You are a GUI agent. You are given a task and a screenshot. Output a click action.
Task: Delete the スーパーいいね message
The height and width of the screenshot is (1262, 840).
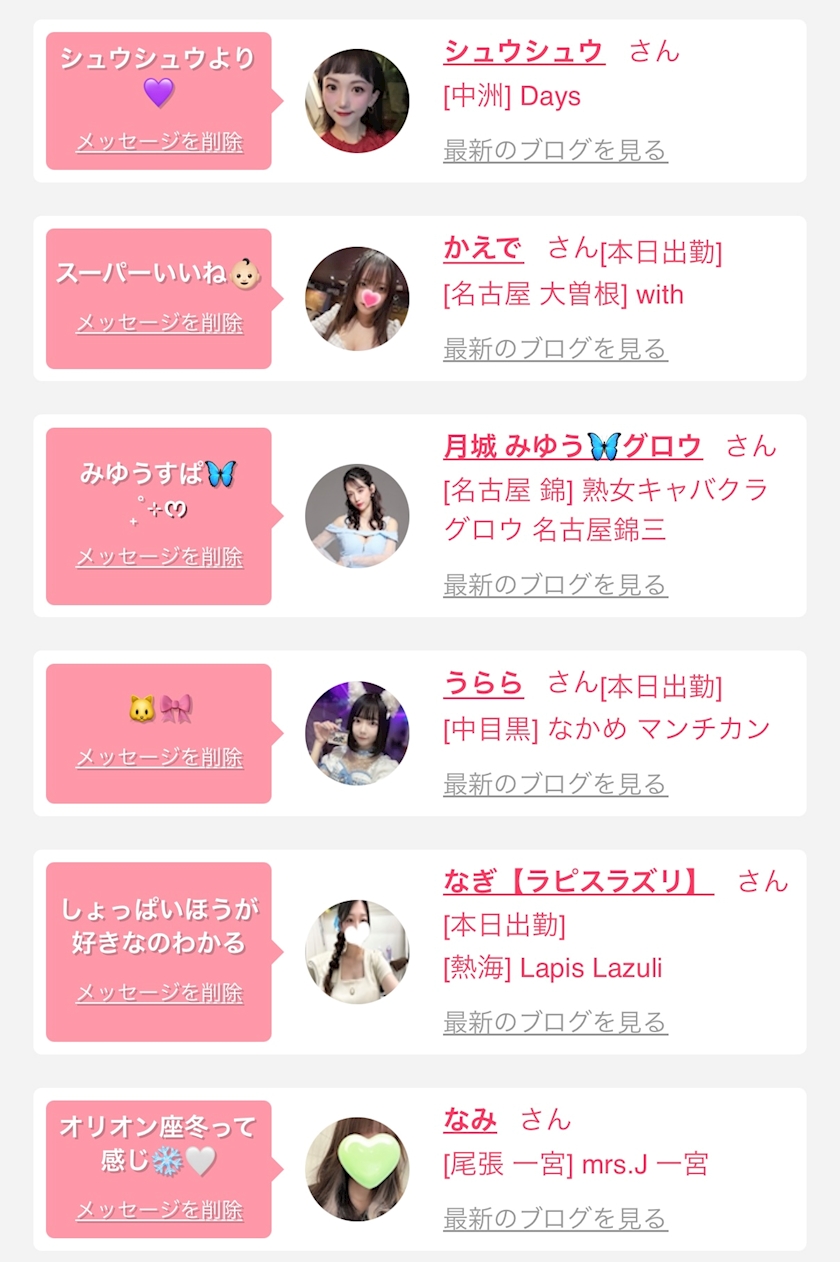coord(159,323)
